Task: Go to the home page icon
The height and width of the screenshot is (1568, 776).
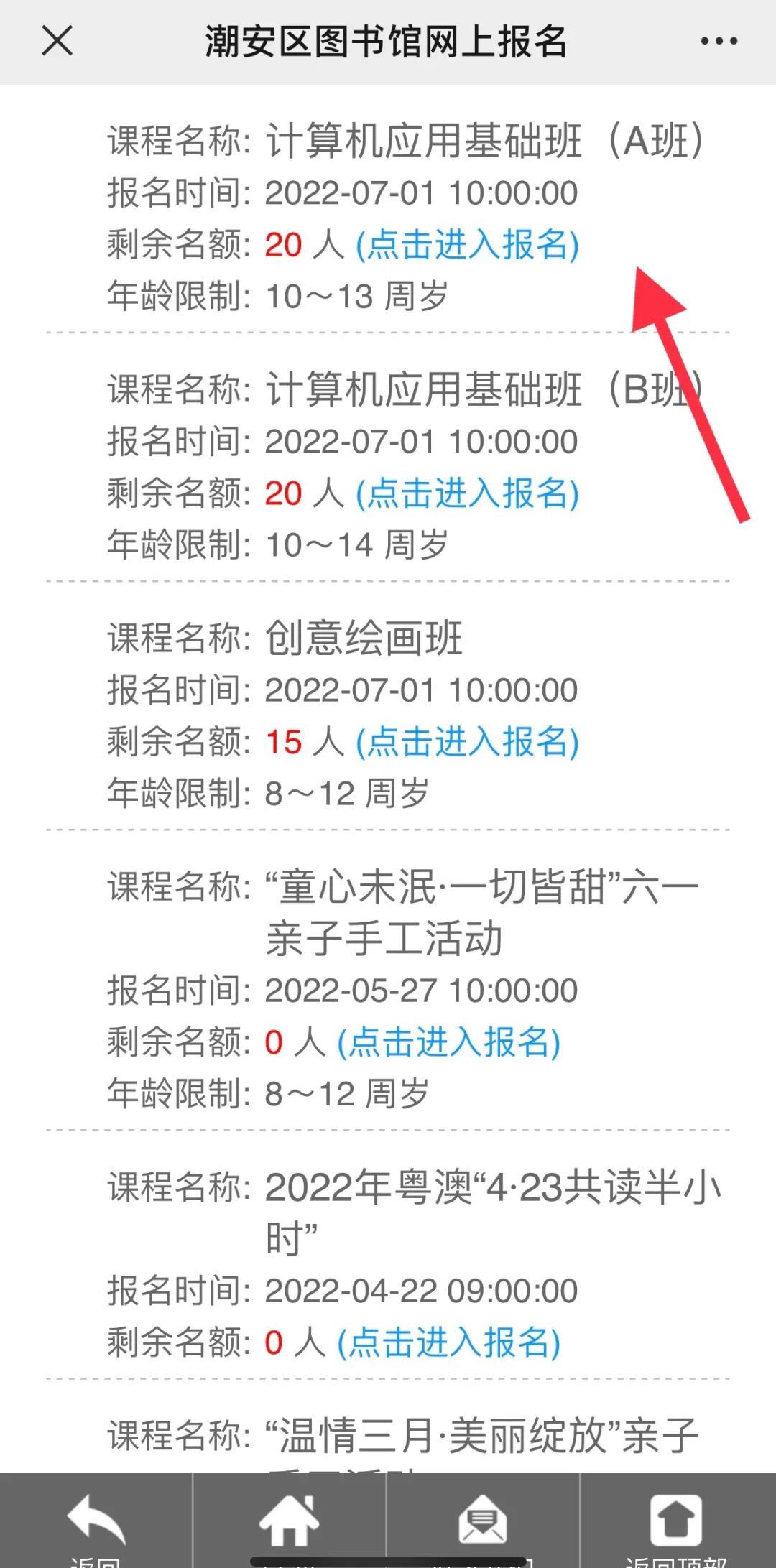Action: (289, 1520)
